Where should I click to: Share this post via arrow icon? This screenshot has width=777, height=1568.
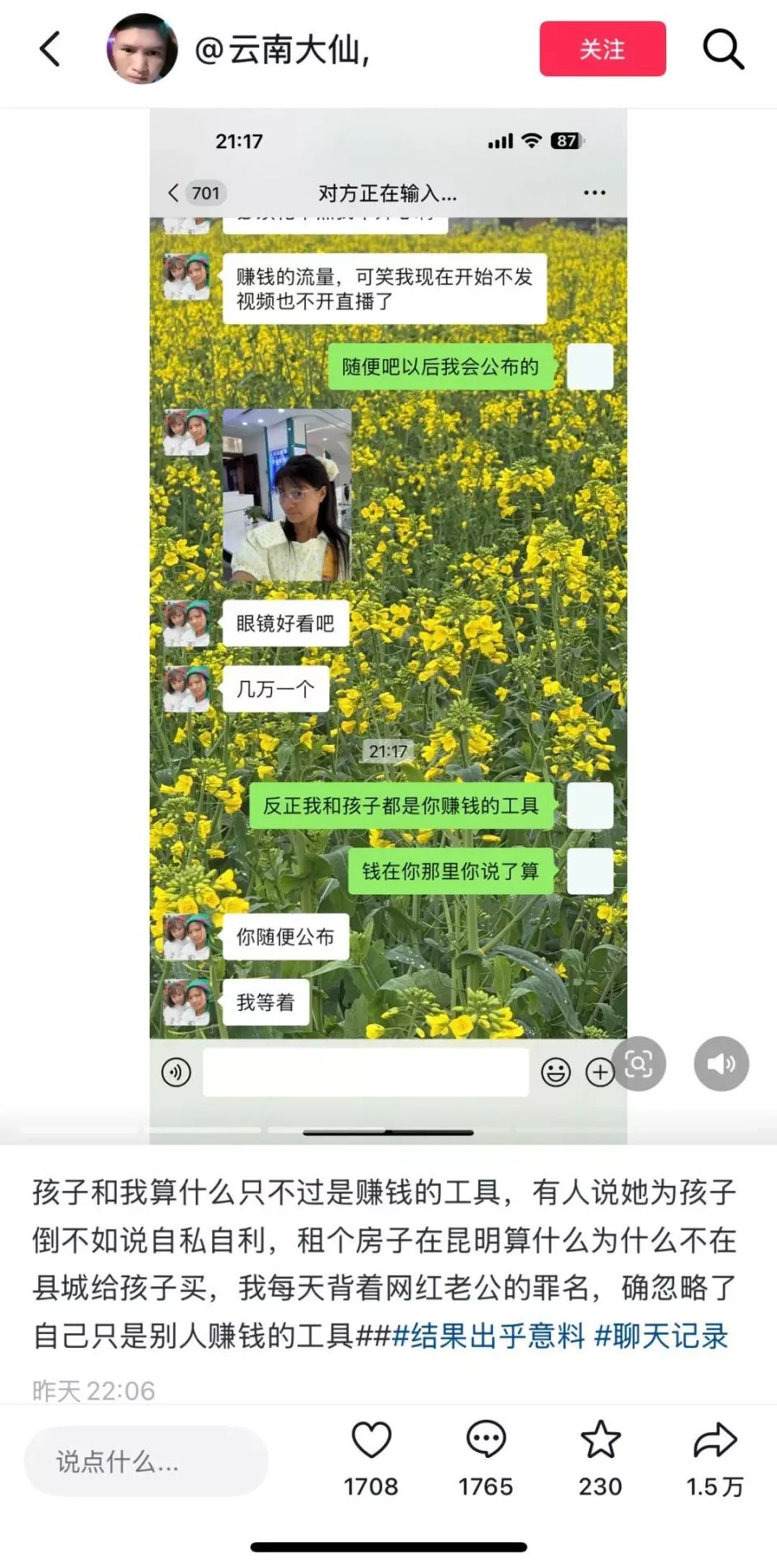tap(715, 1441)
